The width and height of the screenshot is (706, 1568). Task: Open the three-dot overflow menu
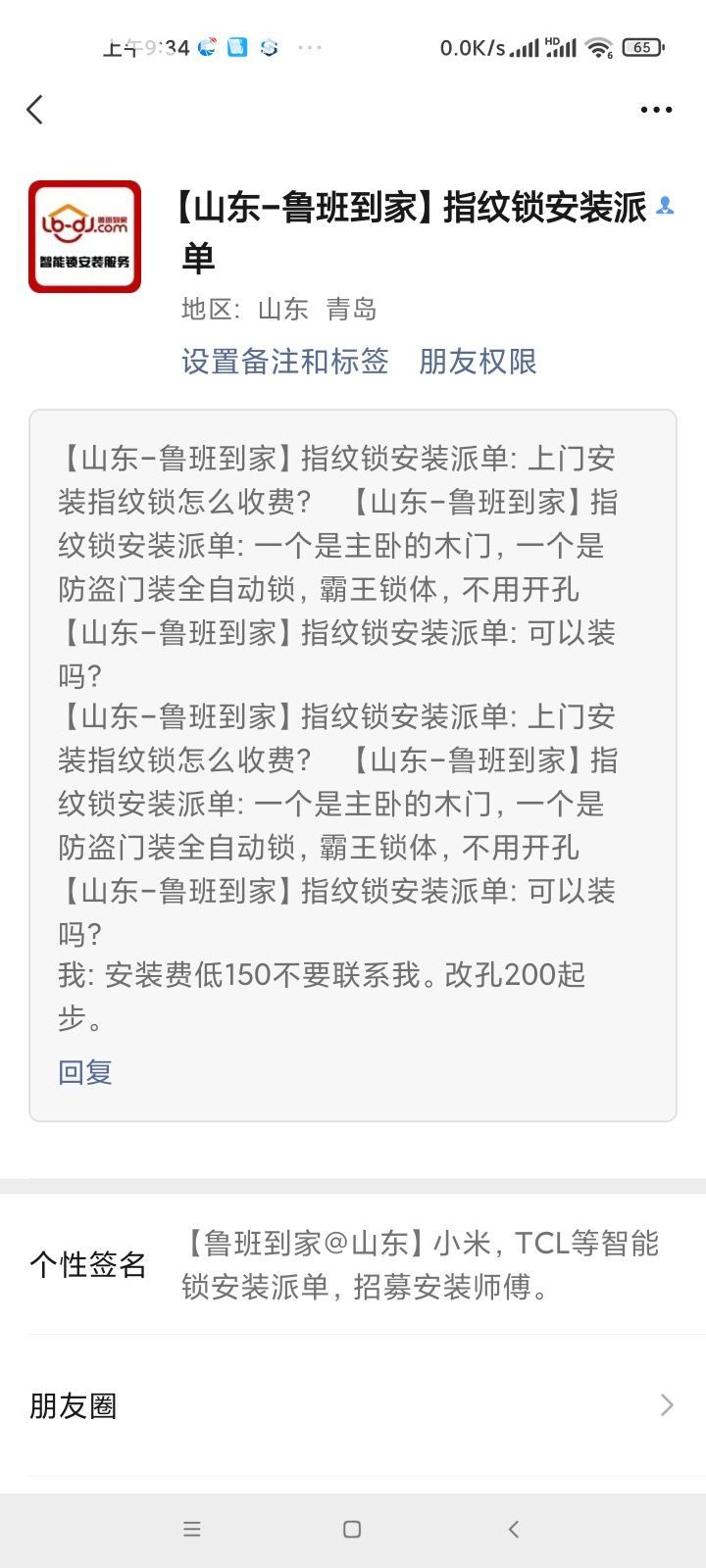656,110
